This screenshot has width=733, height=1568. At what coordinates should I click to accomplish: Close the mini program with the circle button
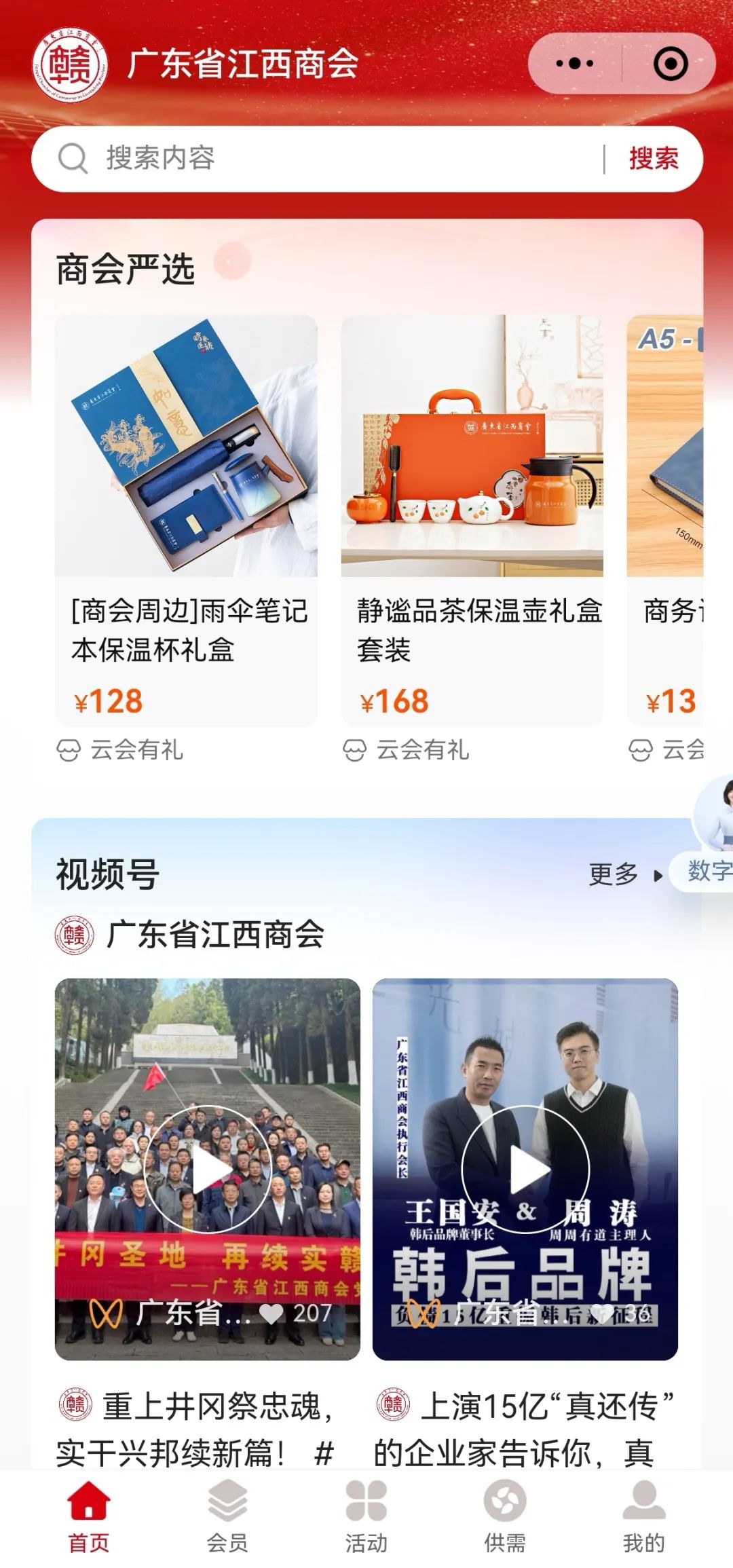pyautogui.click(x=671, y=64)
